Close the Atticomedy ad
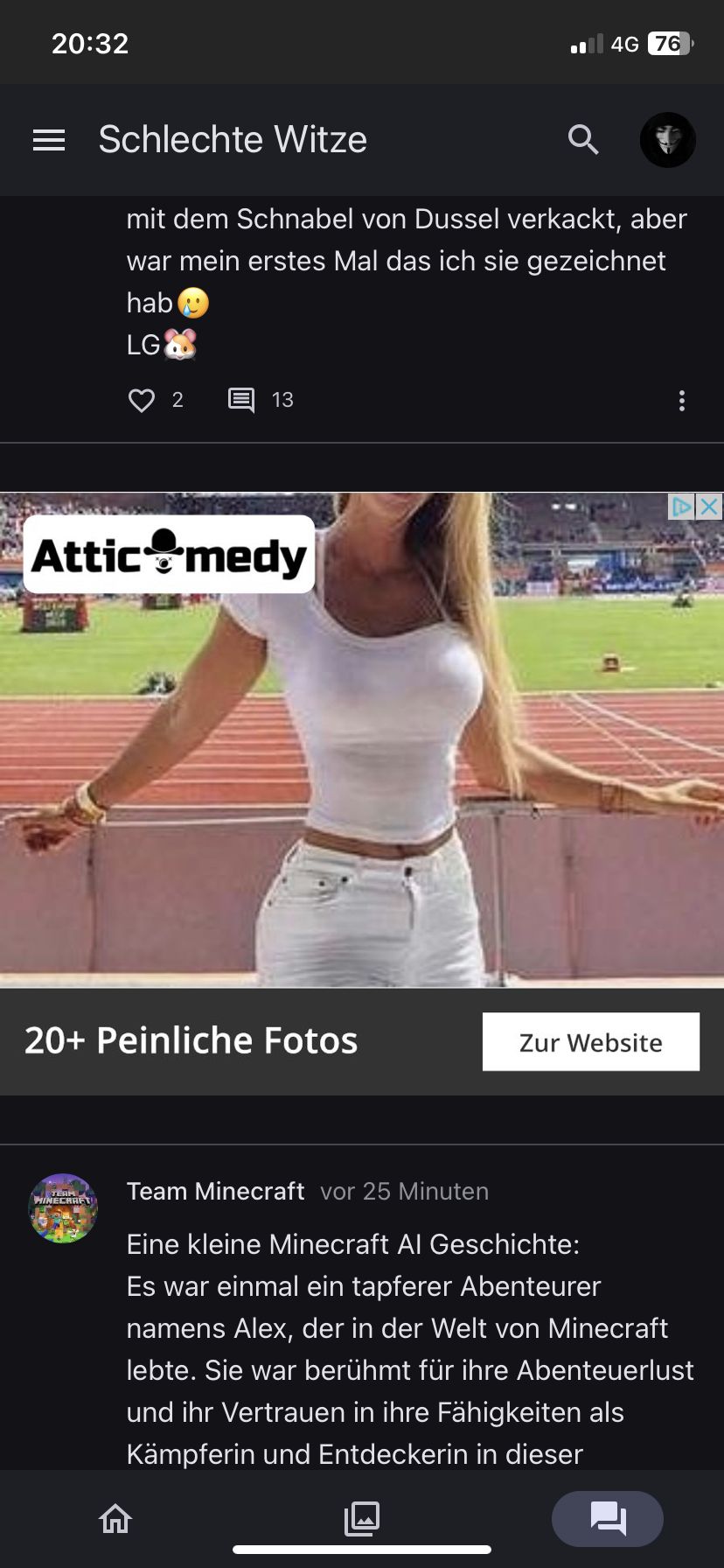This screenshot has width=724, height=1568. pos(710,507)
